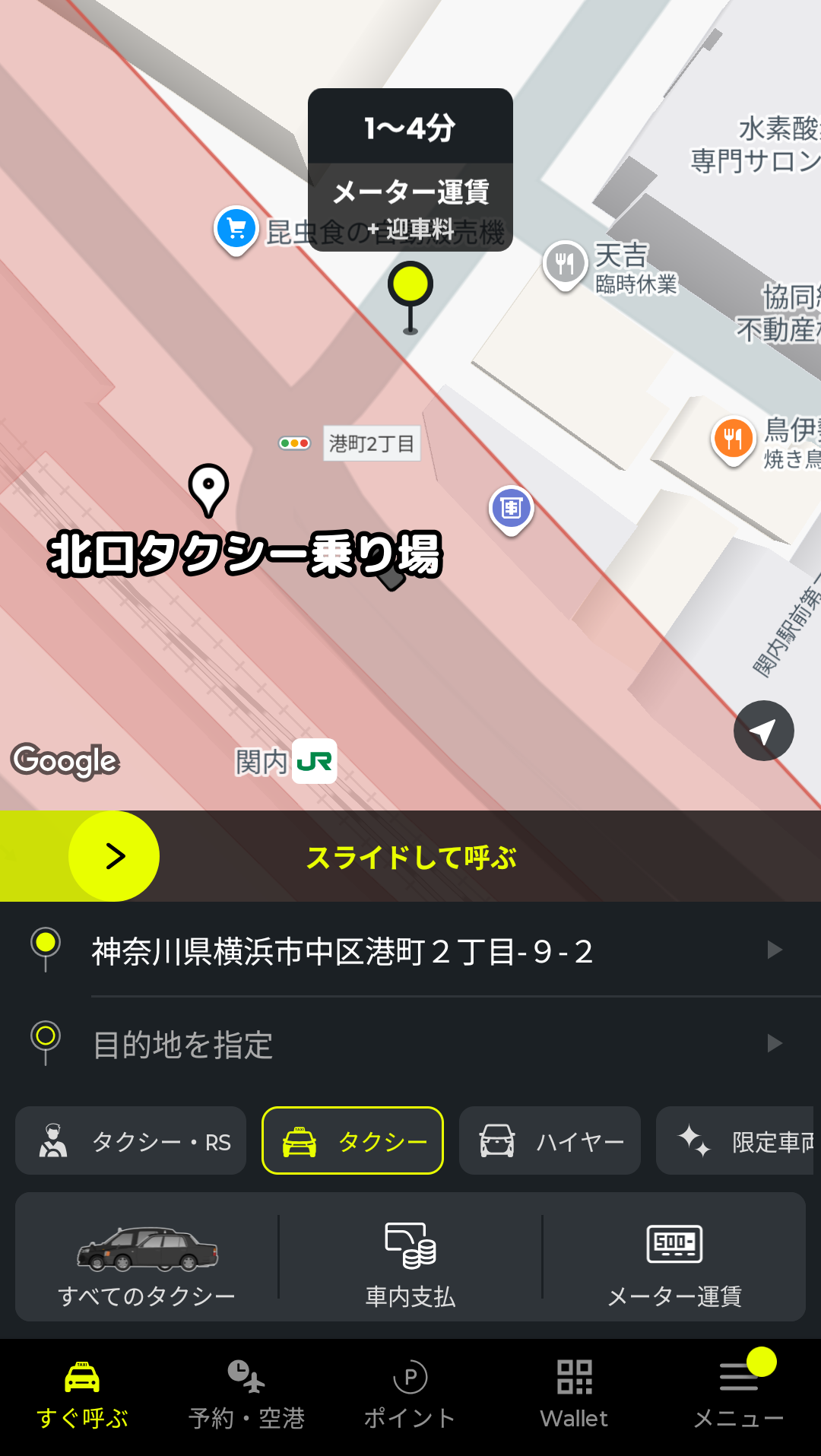The height and width of the screenshot is (1456, 821).
Task: Choose the ハイヤー ride type
Action: [x=550, y=1141]
